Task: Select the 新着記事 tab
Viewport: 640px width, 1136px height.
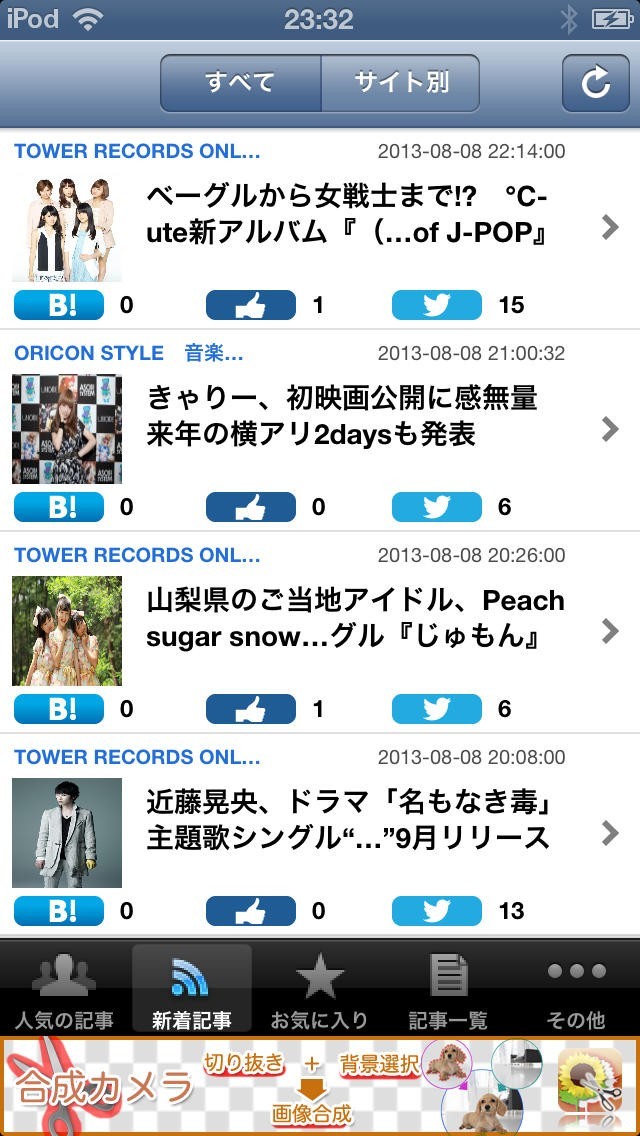Action: point(192,990)
